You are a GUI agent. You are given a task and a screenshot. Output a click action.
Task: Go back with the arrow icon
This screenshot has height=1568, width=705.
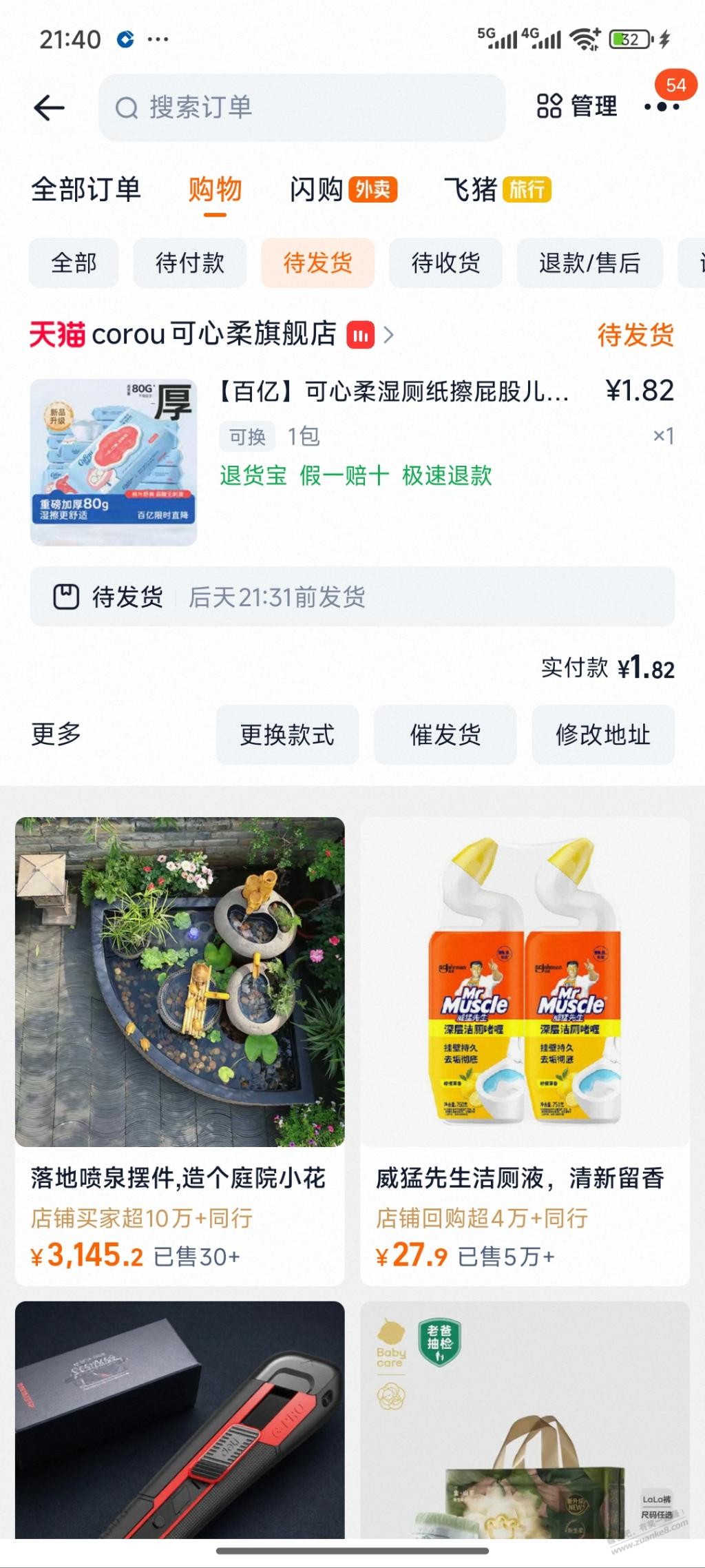[x=50, y=107]
